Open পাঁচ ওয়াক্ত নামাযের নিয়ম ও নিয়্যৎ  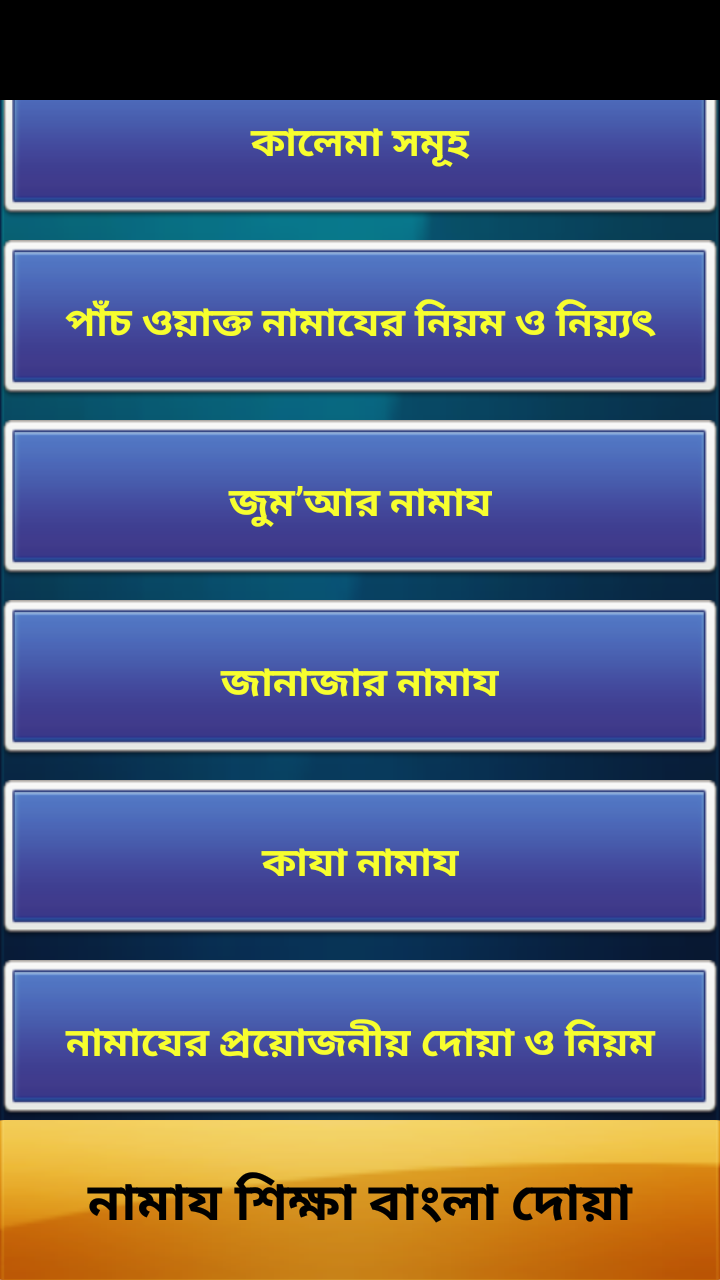[360, 316]
